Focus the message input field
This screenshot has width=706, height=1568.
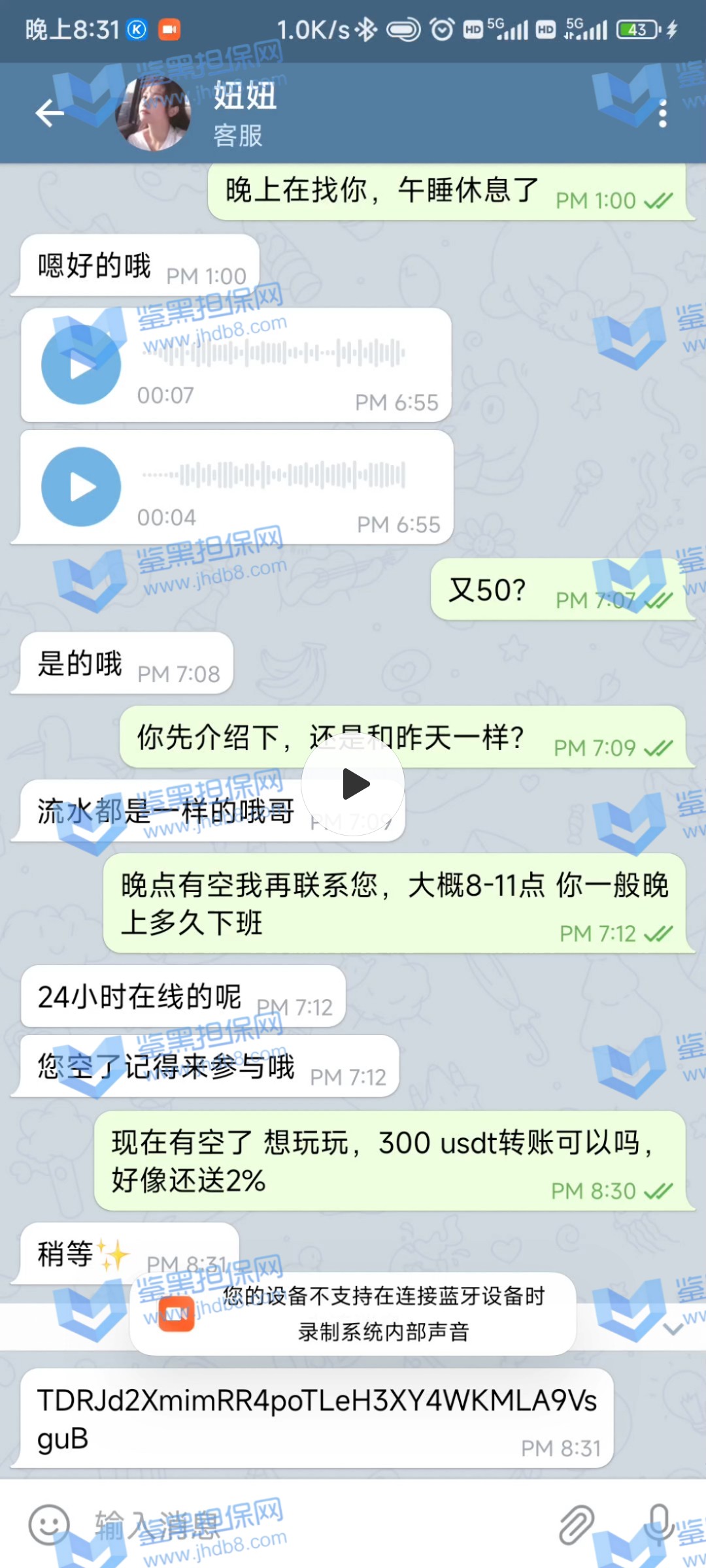click(x=314, y=1525)
